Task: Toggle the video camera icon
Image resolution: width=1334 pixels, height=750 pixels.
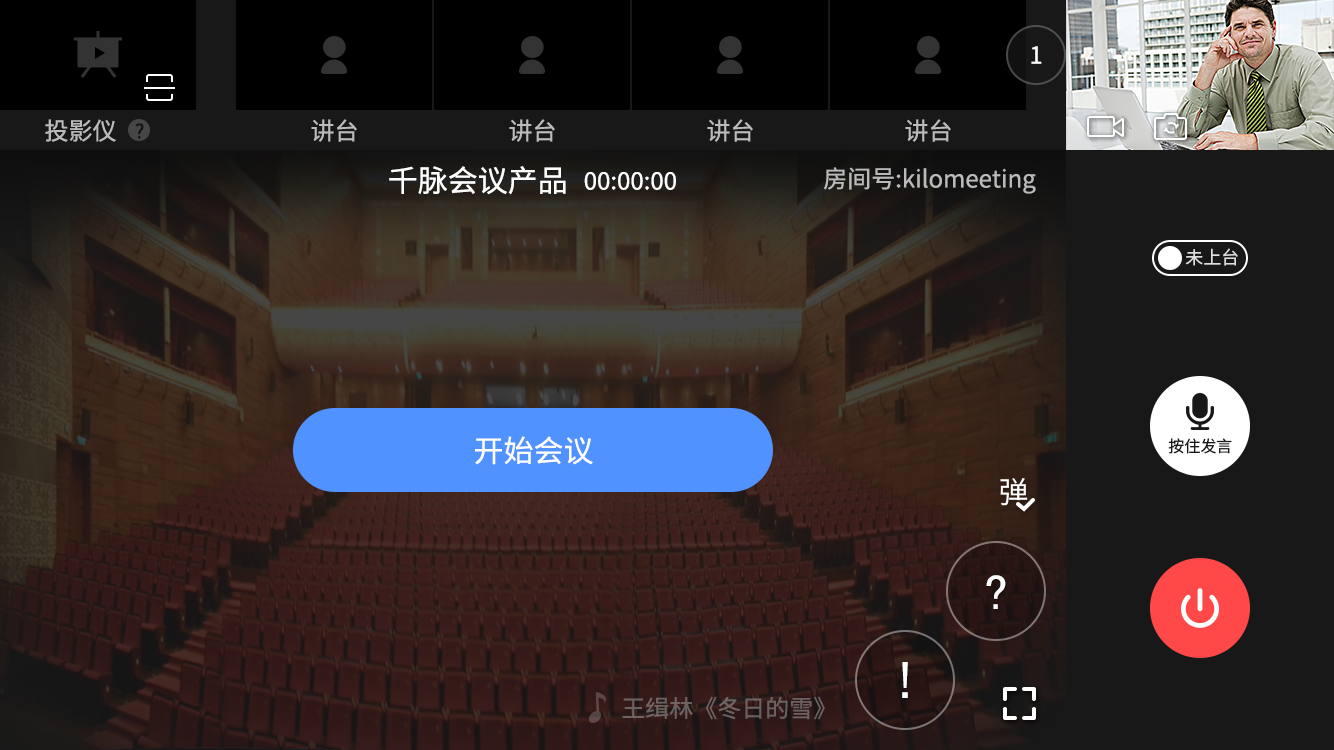Action: click(1105, 127)
